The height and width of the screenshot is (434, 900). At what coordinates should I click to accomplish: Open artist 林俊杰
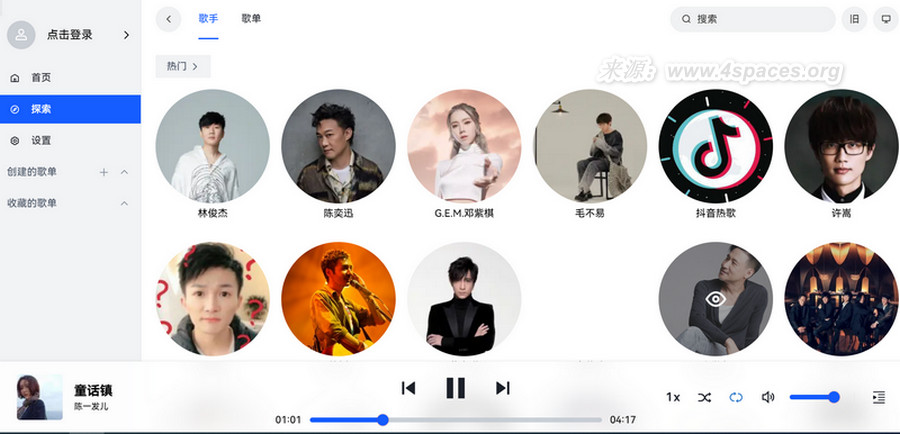pos(212,146)
